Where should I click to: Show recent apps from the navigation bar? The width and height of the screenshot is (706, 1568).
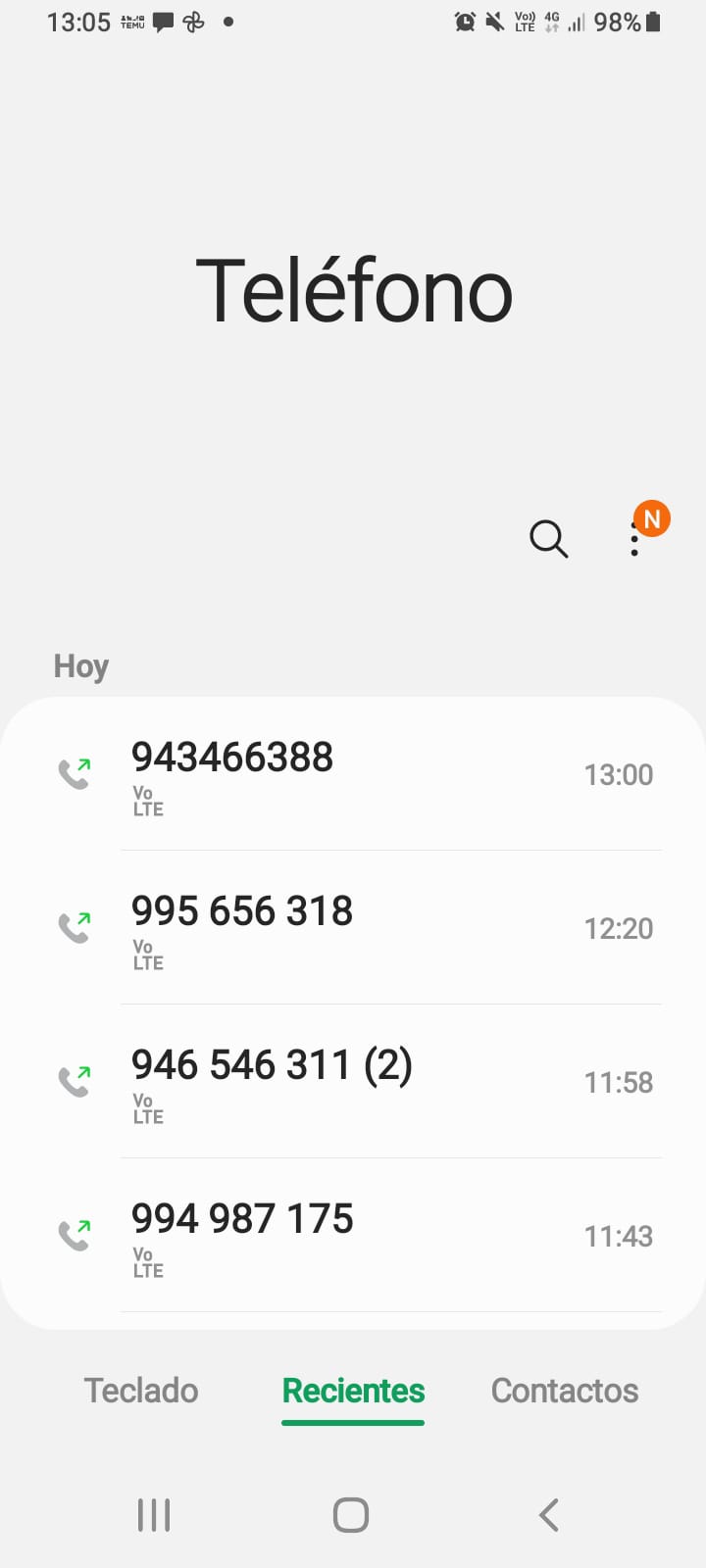(154, 1515)
